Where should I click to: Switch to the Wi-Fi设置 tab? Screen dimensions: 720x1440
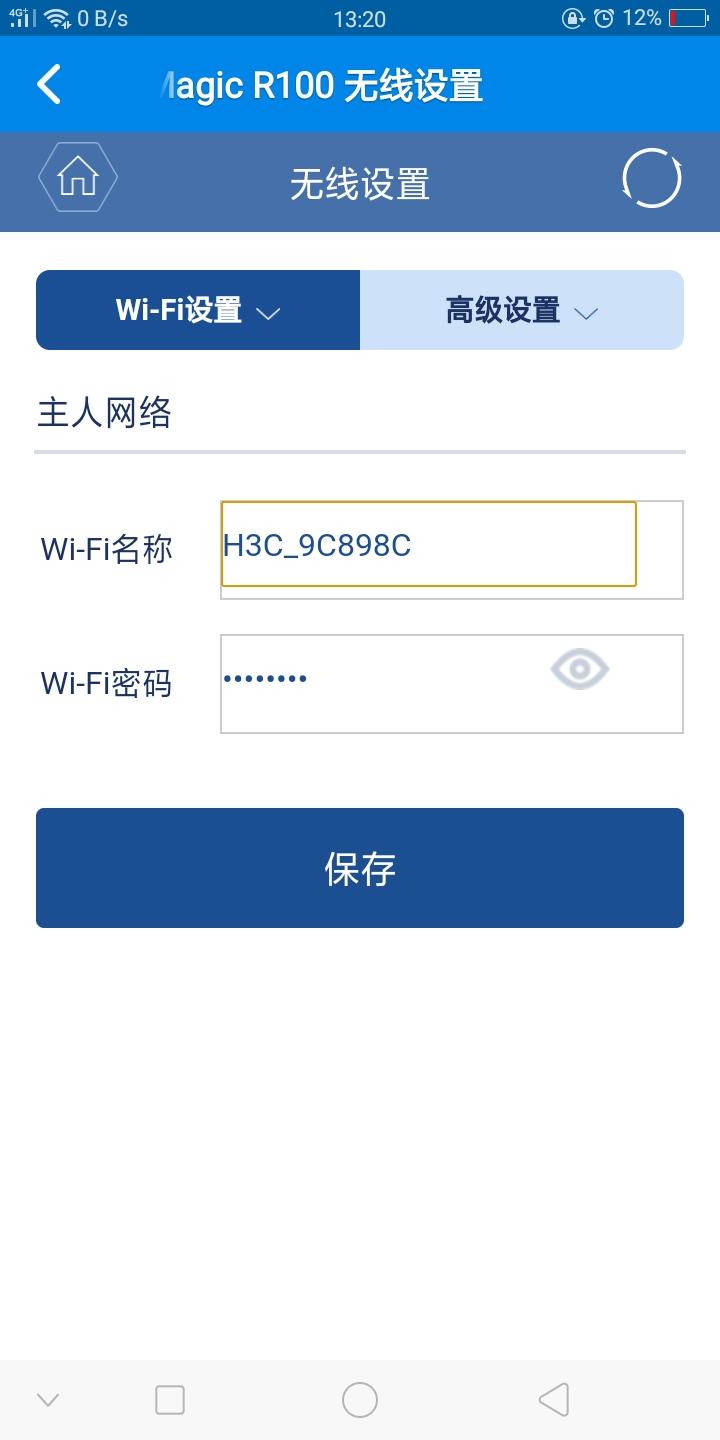coord(198,310)
